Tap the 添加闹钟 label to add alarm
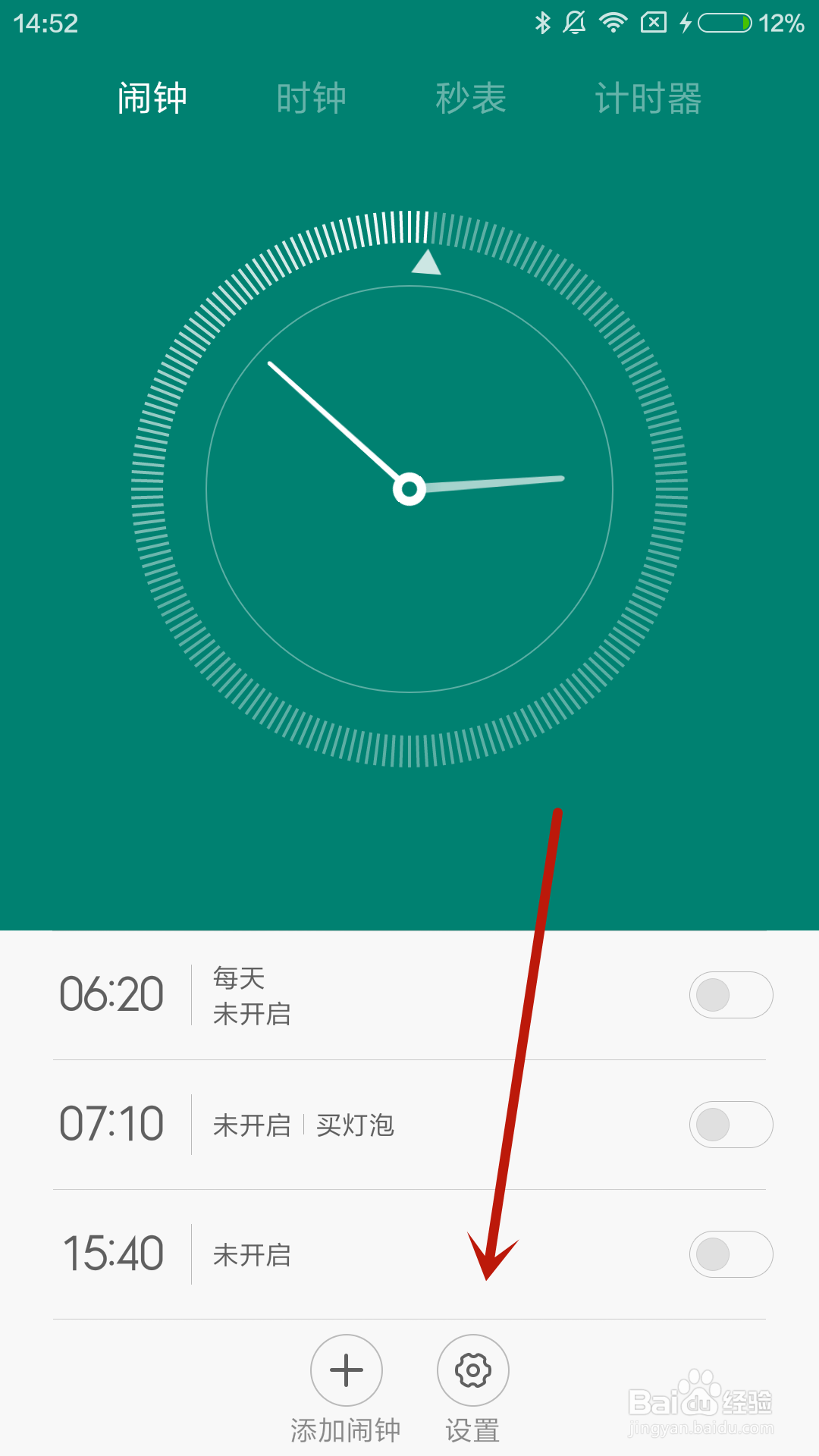This screenshot has width=819, height=1456. pyautogui.click(x=346, y=1429)
